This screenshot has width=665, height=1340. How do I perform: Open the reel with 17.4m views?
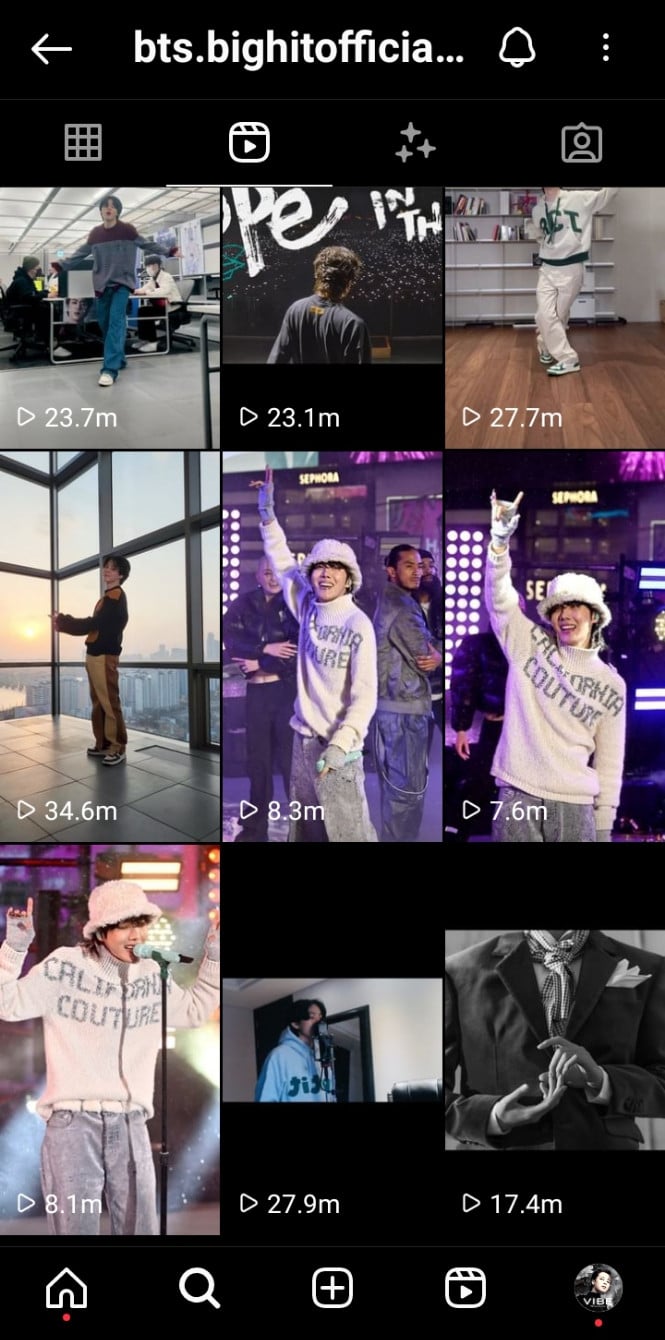(x=554, y=1040)
